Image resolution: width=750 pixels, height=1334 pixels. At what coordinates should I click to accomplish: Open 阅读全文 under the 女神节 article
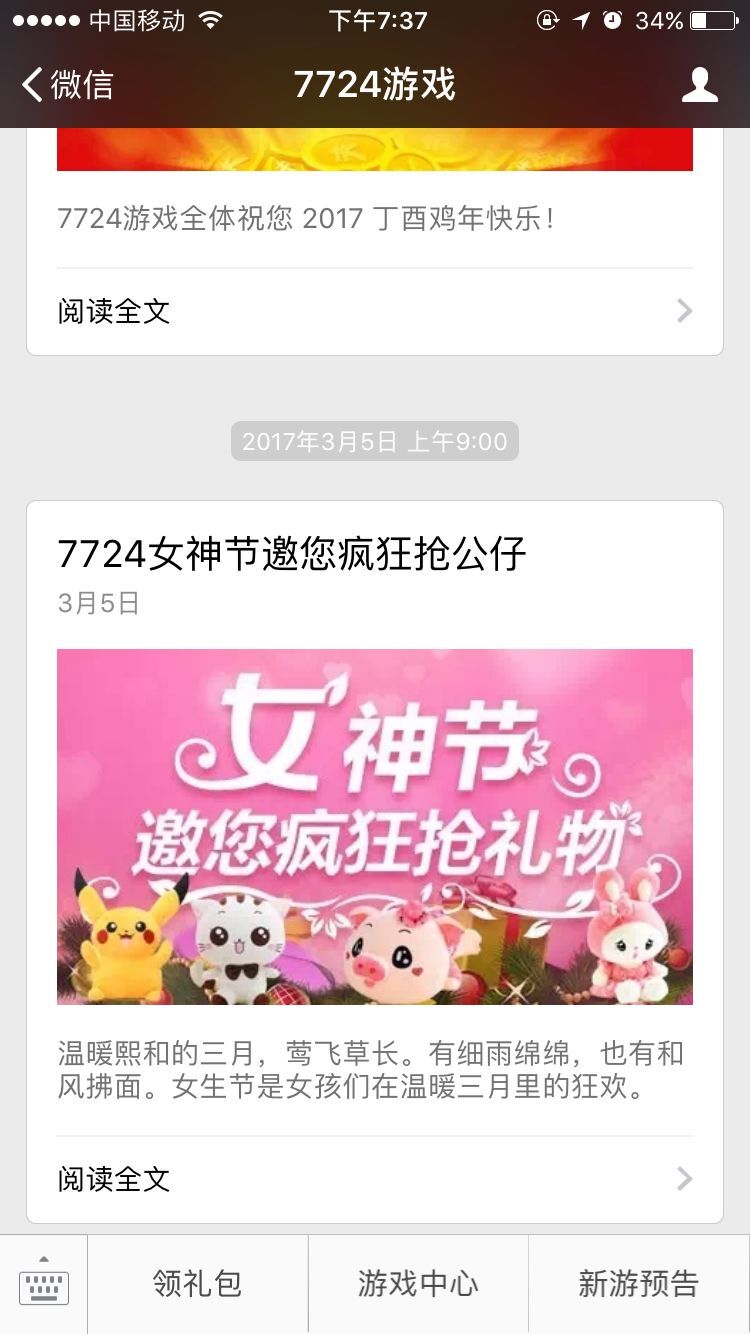pyautogui.click(x=374, y=1179)
